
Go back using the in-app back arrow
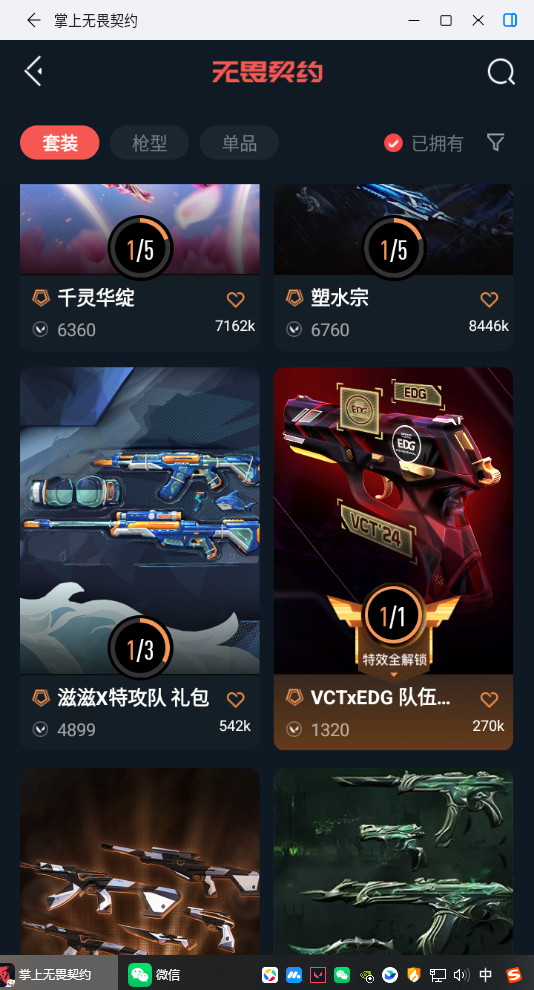33,71
